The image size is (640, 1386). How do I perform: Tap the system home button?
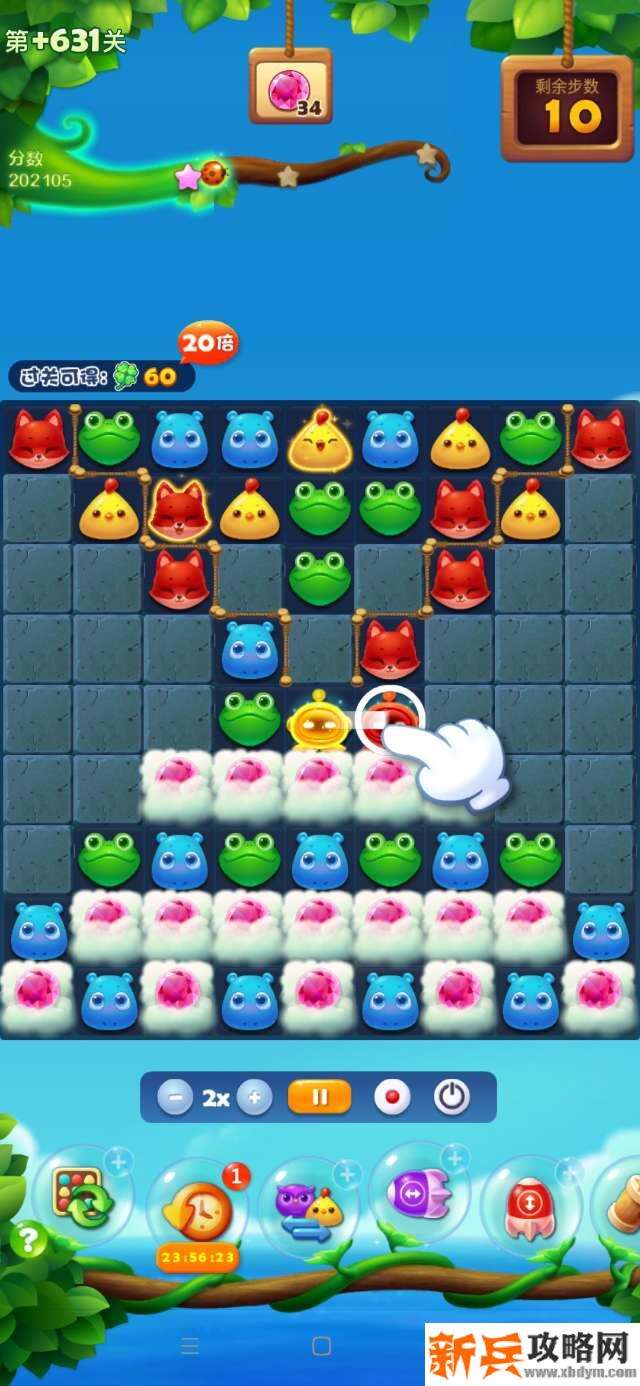(x=321, y=1345)
